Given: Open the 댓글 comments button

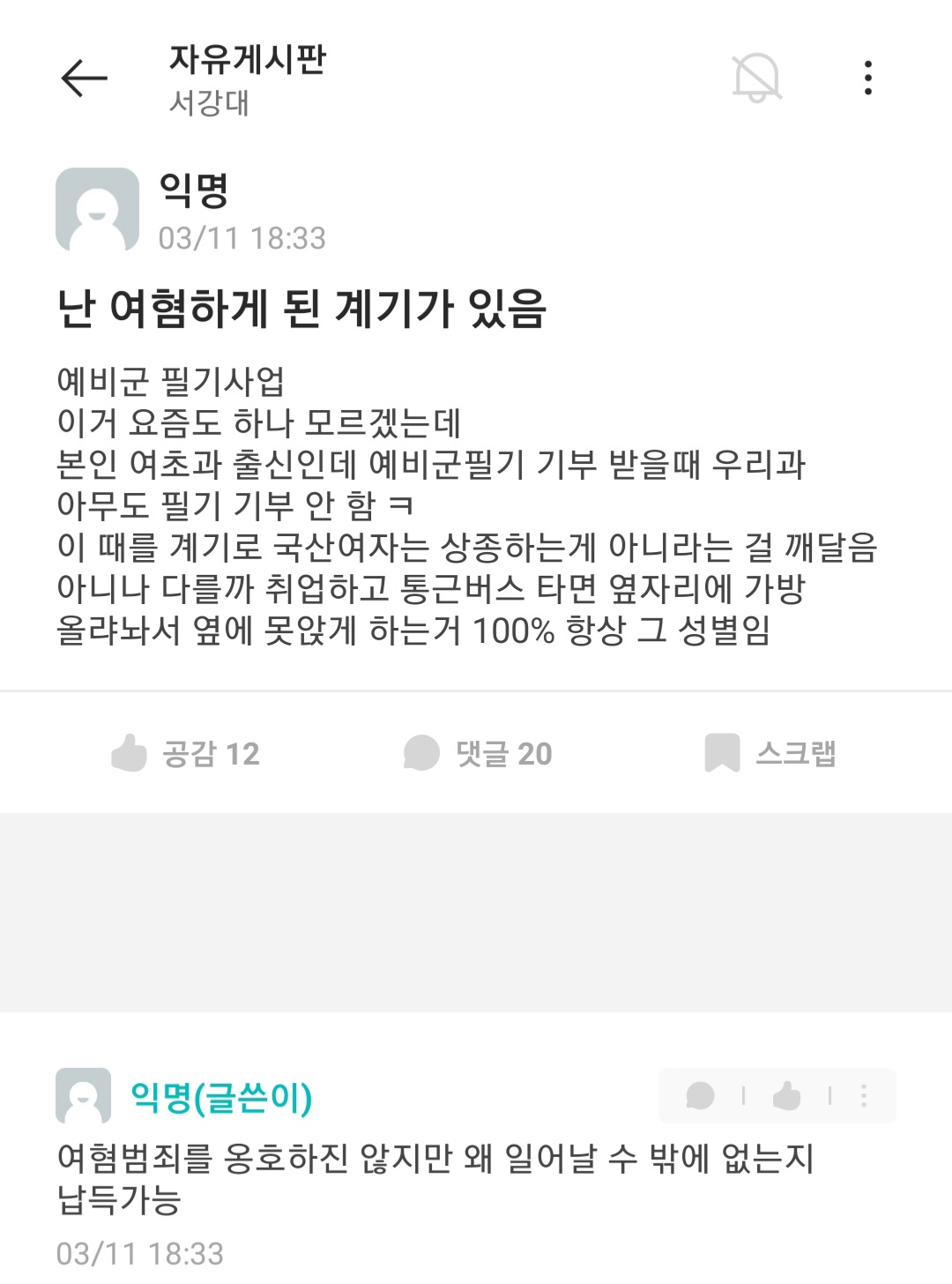Looking at the screenshot, I should coord(478,753).
